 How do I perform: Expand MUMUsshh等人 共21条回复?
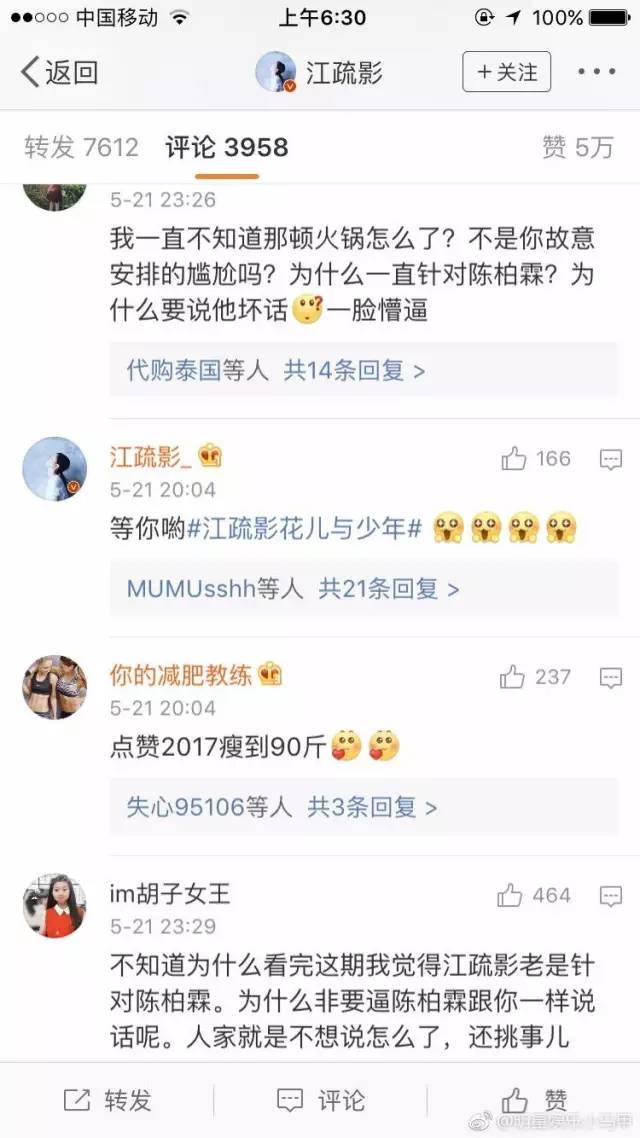(x=293, y=589)
